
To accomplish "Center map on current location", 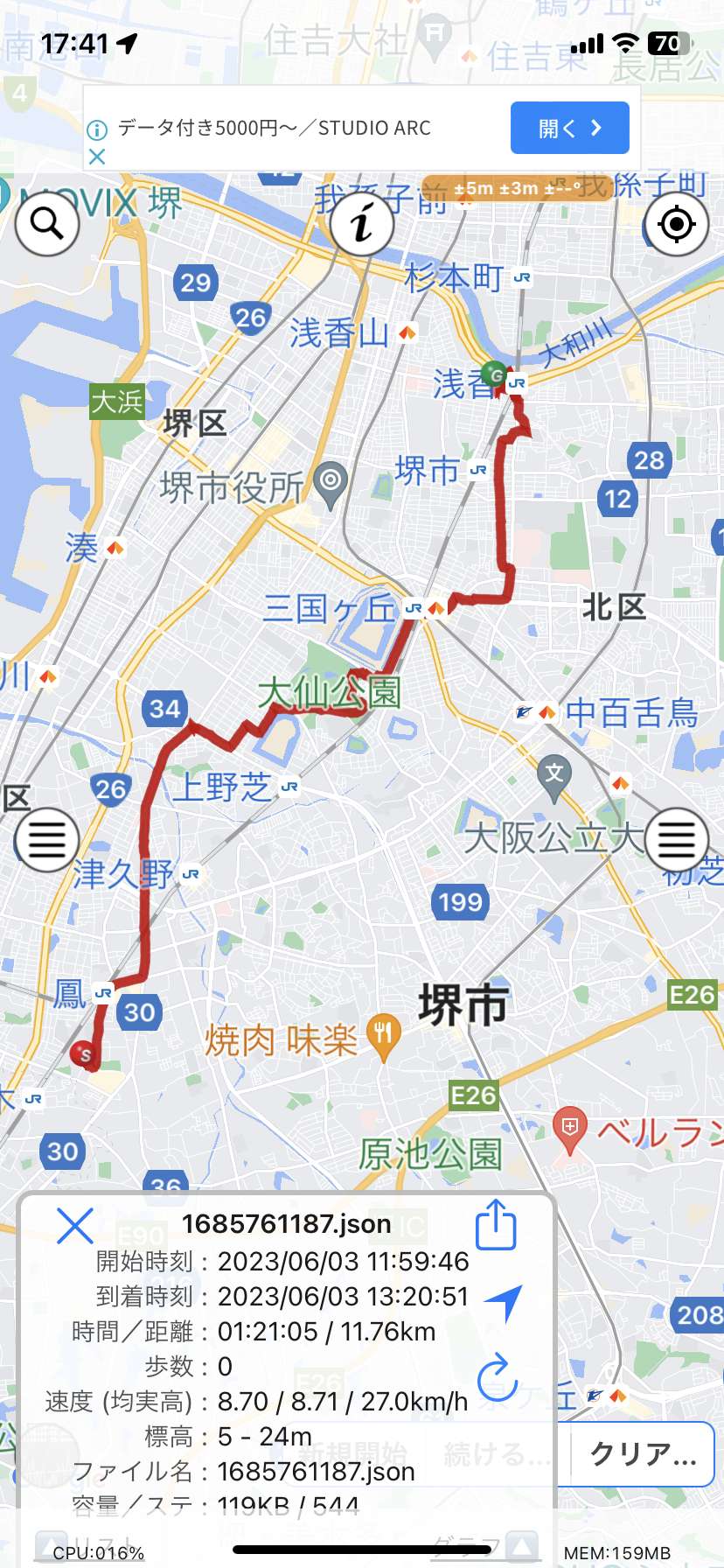I will [x=676, y=224].
